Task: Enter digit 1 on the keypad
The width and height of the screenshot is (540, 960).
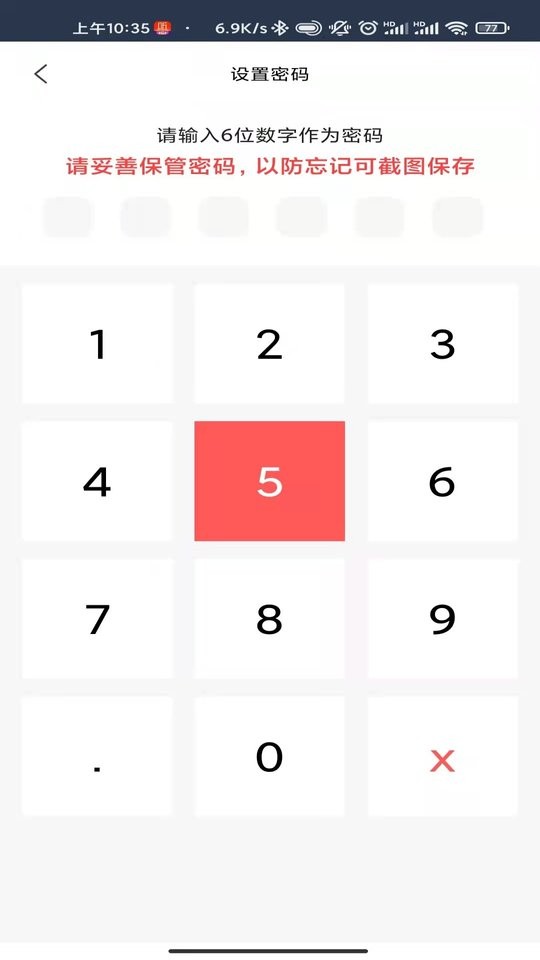Action: [97, 343]
